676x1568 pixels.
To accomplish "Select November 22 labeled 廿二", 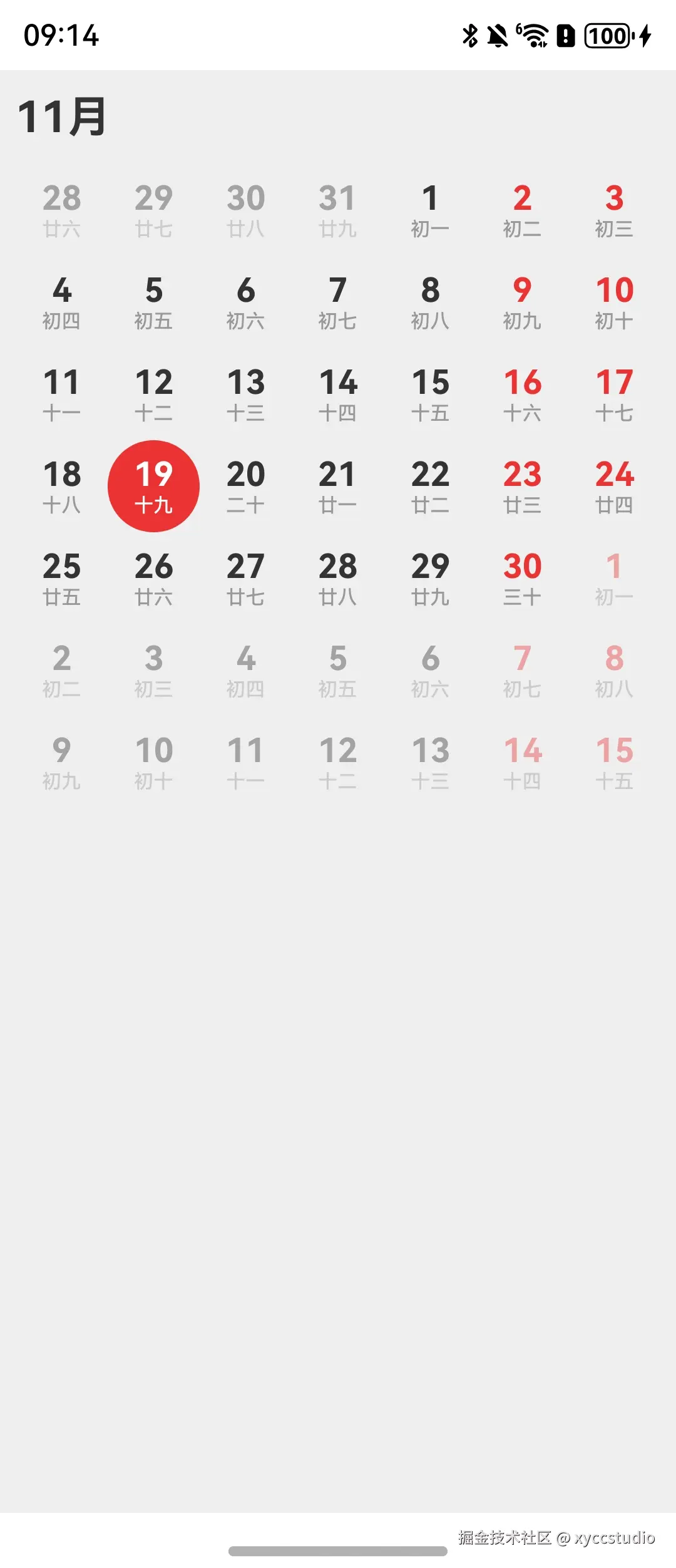I will (x=430, y=487).
